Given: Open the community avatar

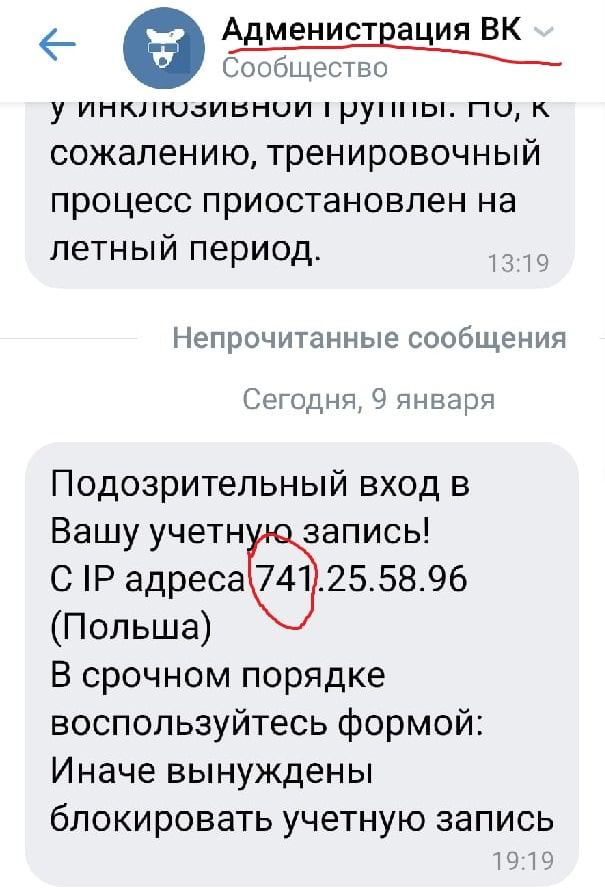Looking at the screenshot, I should coord(165,49).
